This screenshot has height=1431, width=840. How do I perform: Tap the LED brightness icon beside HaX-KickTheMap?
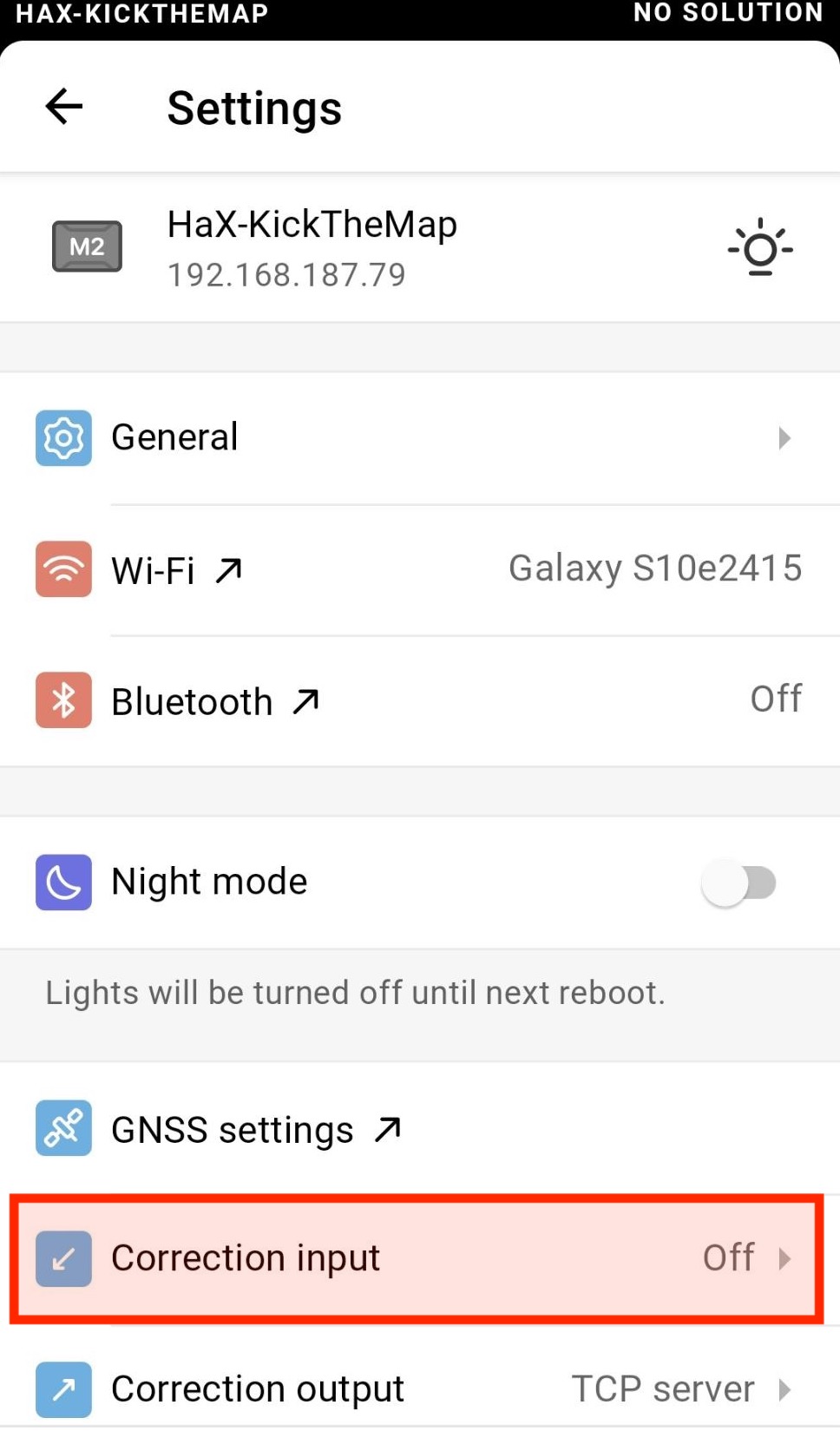point(760,249)
